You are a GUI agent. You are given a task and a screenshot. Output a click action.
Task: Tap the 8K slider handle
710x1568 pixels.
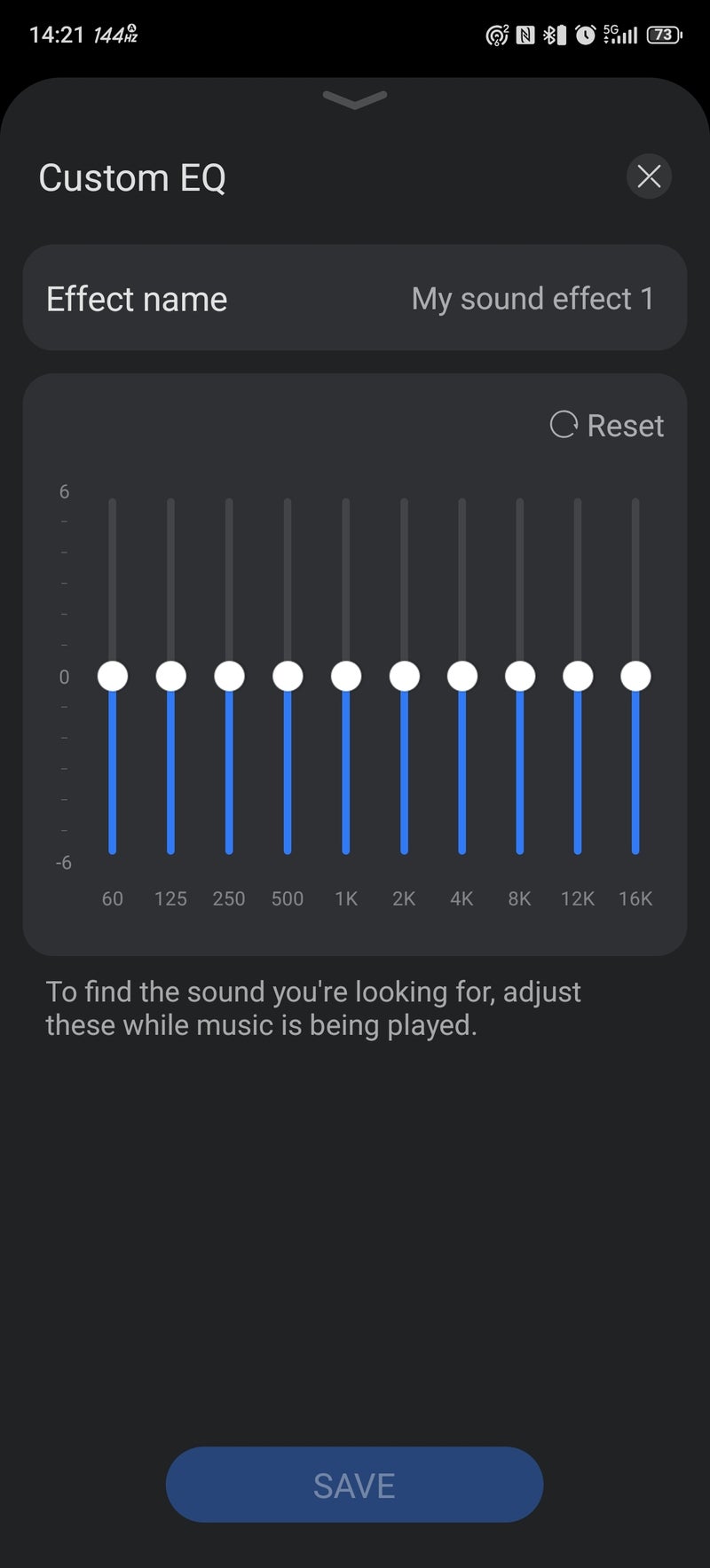click(x=520, y=677)
